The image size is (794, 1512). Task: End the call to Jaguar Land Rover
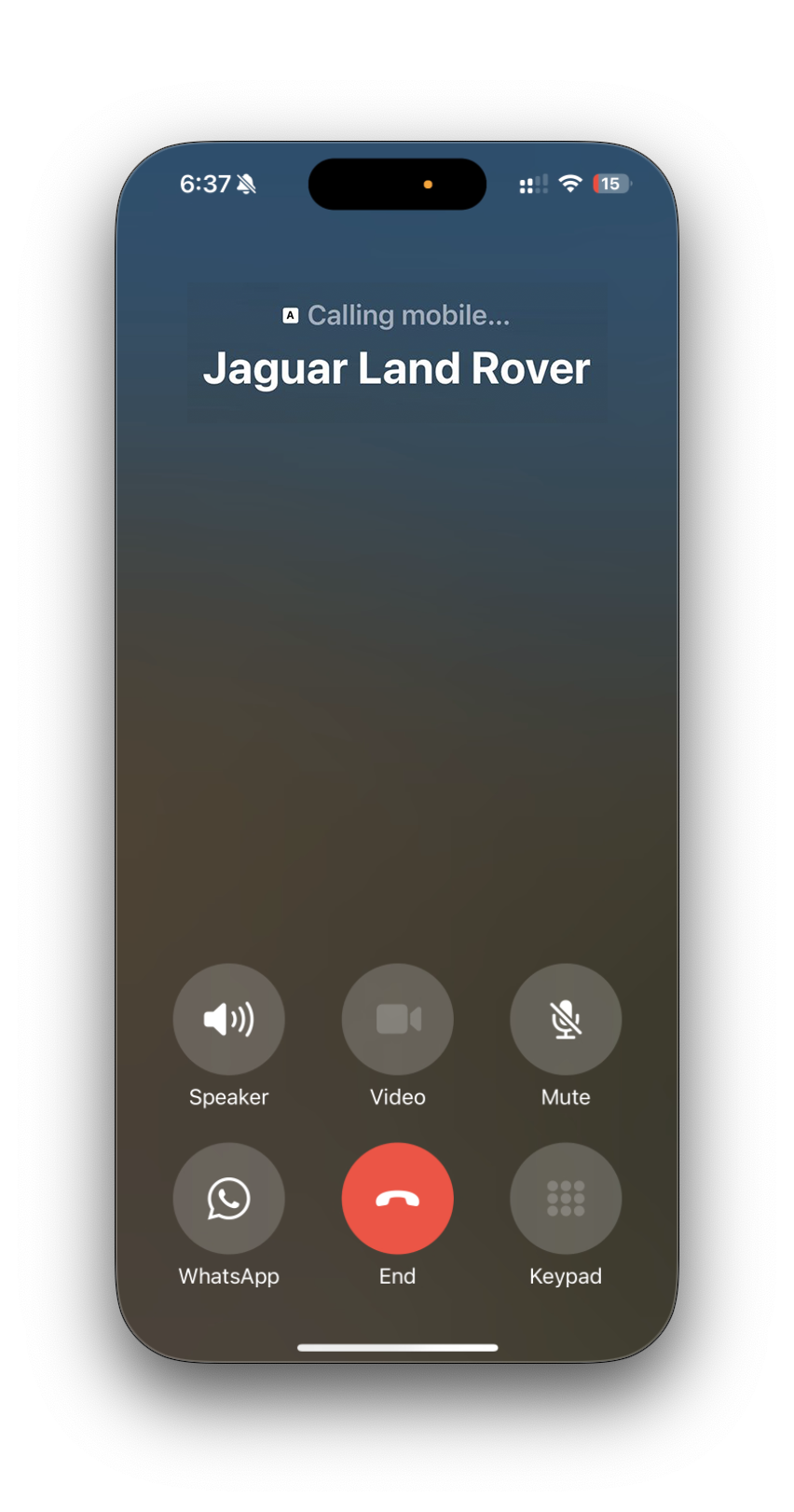coord(397,1198)
